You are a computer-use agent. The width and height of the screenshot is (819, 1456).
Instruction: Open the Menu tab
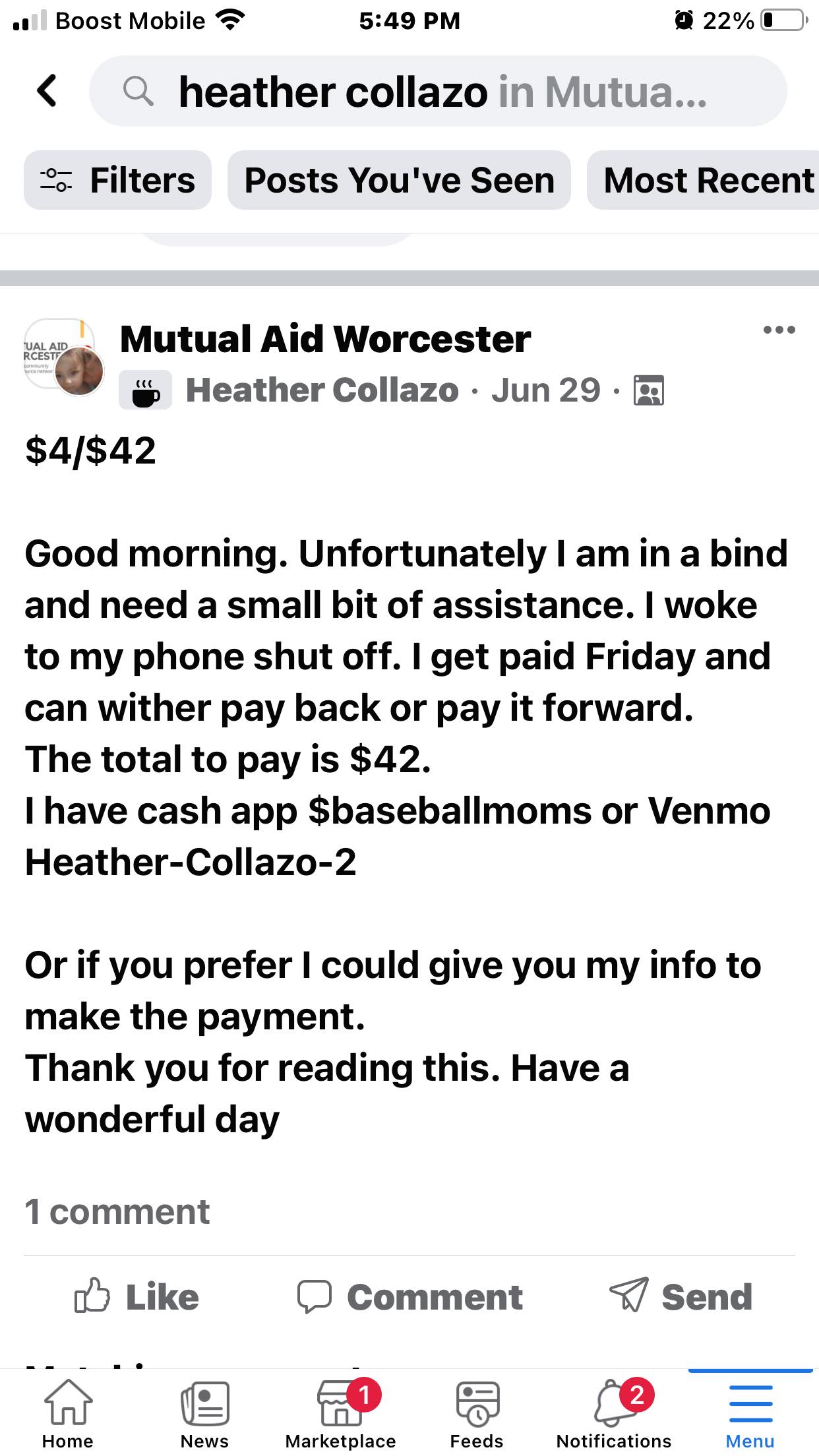tap(750, 1414)
